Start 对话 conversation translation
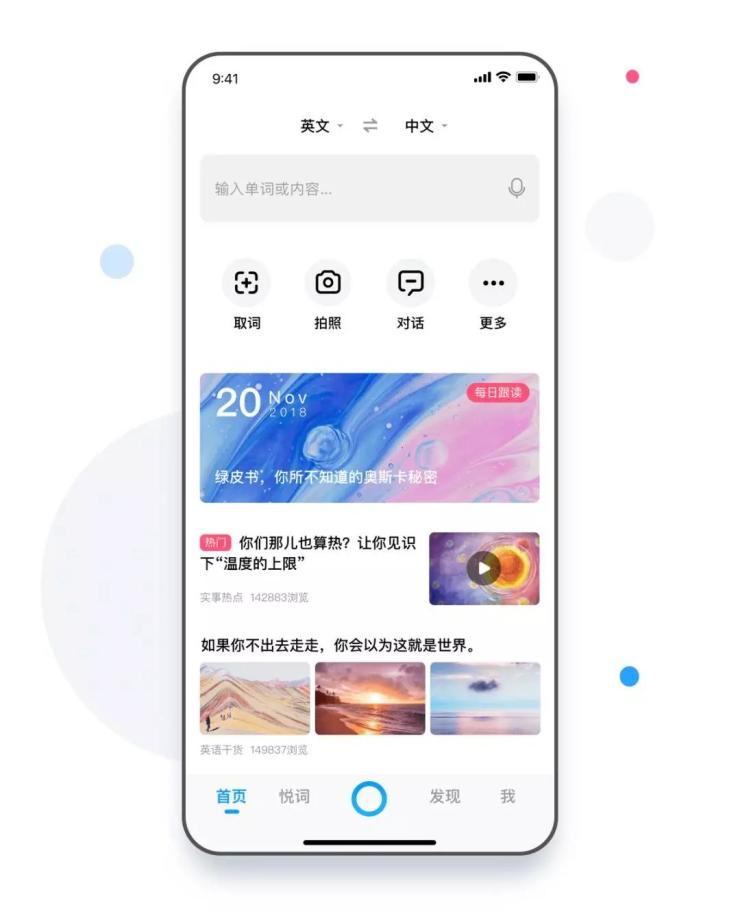The image size is (740, 916). [x=410, y=284]
